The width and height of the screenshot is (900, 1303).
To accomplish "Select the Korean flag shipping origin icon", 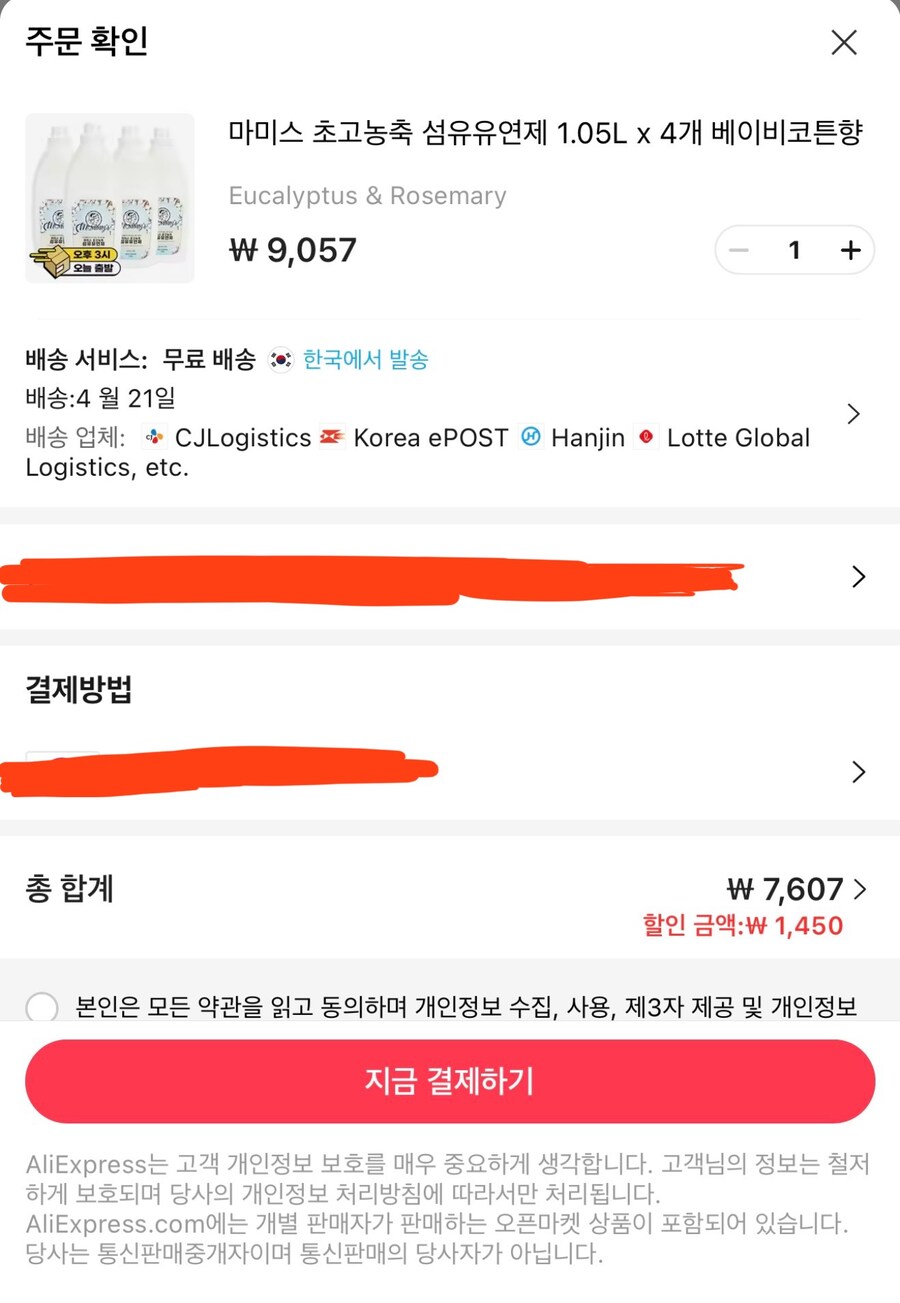I will tap(282, 359).
